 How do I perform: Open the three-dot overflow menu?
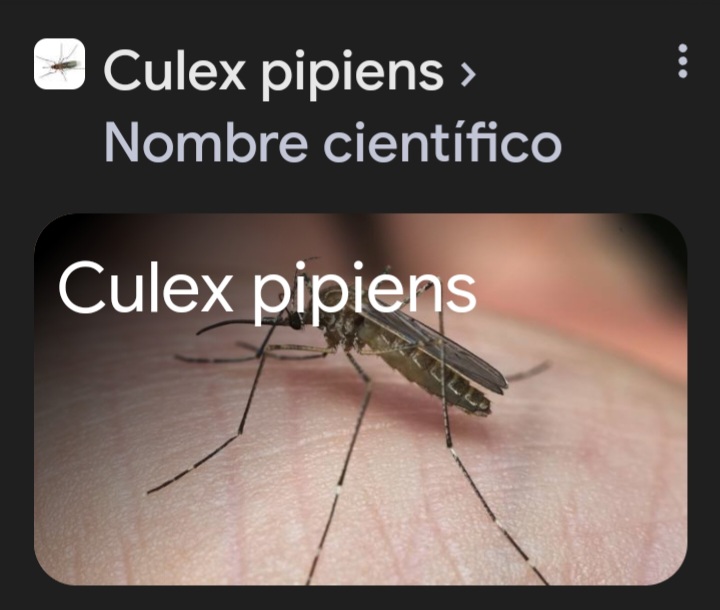pyautogui.click(x=683, y=61)
